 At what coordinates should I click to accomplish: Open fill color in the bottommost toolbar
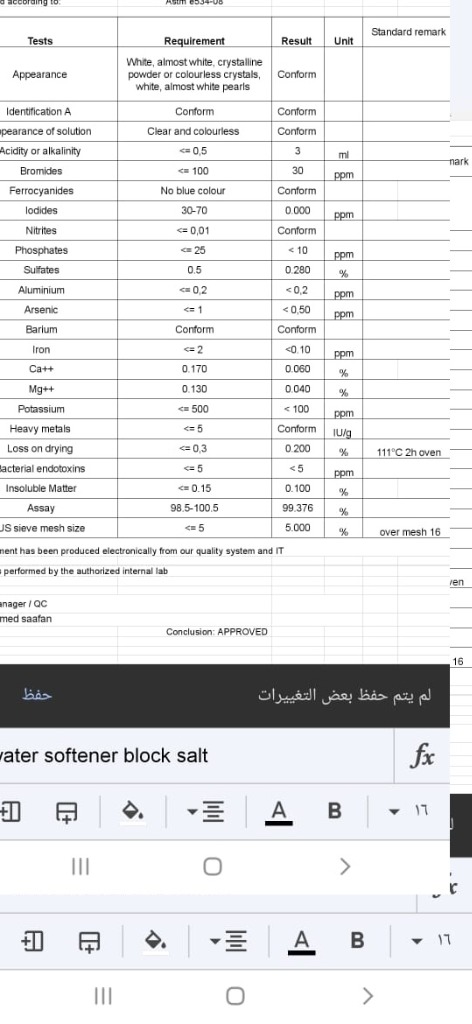154,941
